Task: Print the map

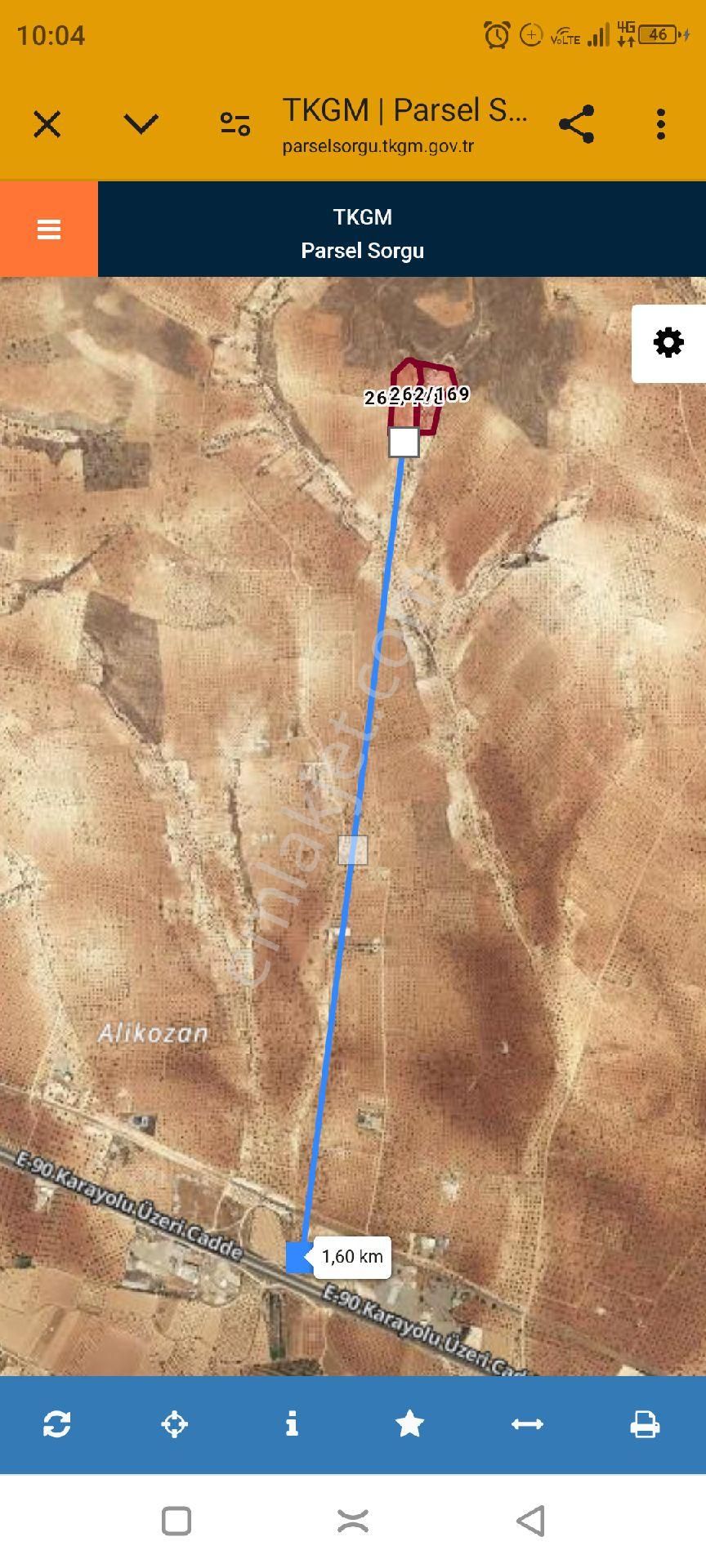Action: (645, 1424)
